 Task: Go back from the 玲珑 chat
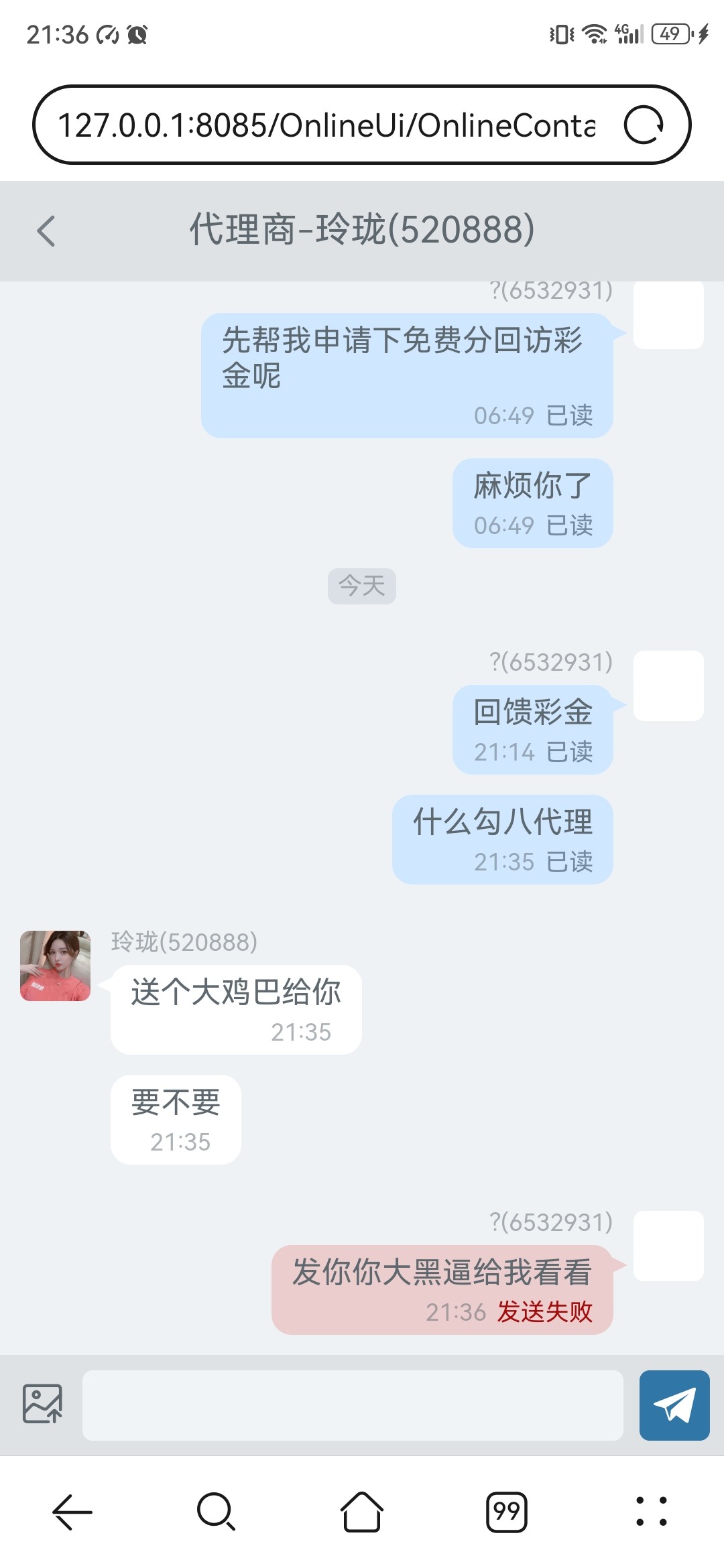[x=46, y=231]
